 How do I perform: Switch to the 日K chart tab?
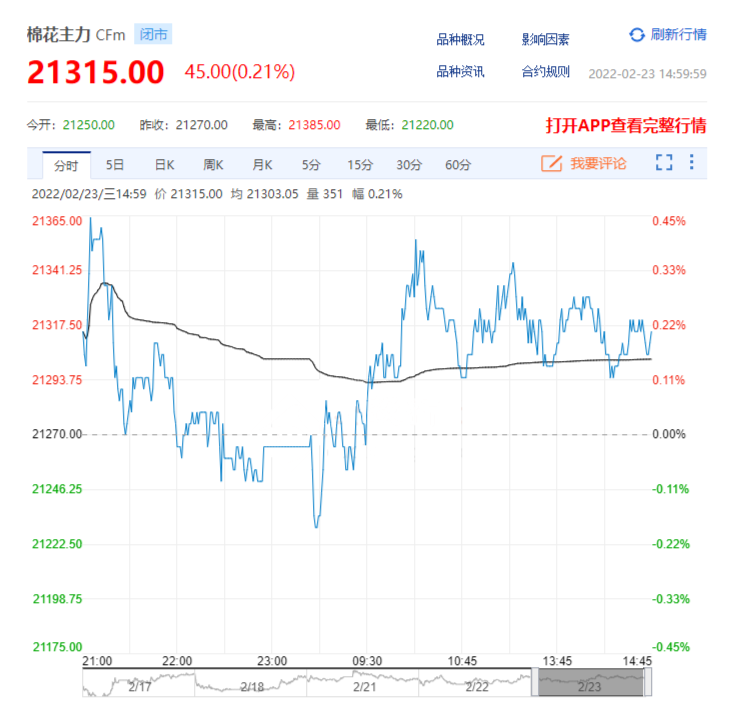[x=164, y=164]
